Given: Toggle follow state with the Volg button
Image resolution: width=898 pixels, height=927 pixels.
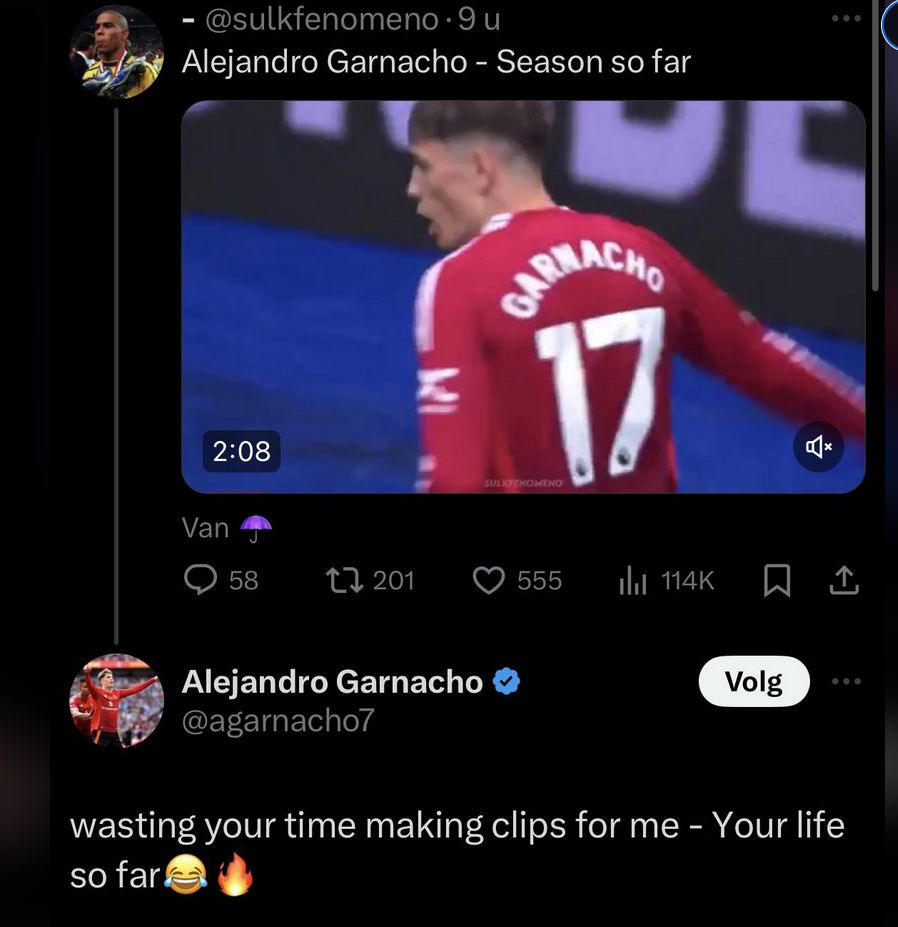Looking at the screenshot, I should click(x=754, y=681).
